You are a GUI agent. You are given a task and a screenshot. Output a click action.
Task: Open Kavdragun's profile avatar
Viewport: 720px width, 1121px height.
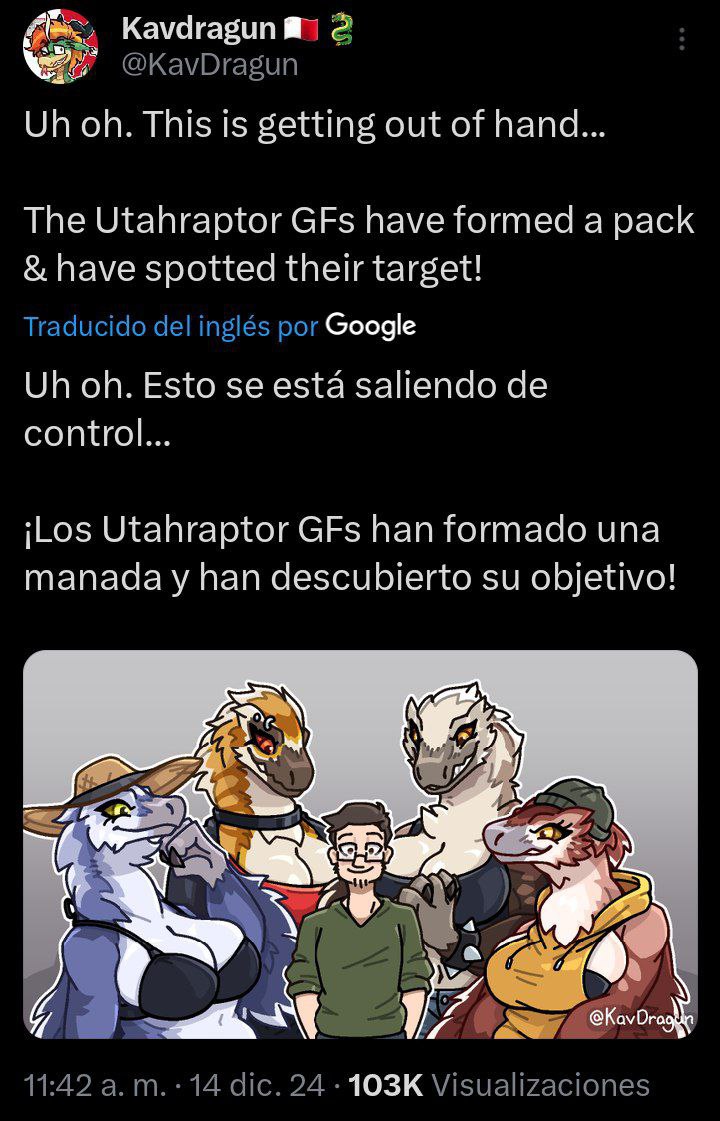59,49
